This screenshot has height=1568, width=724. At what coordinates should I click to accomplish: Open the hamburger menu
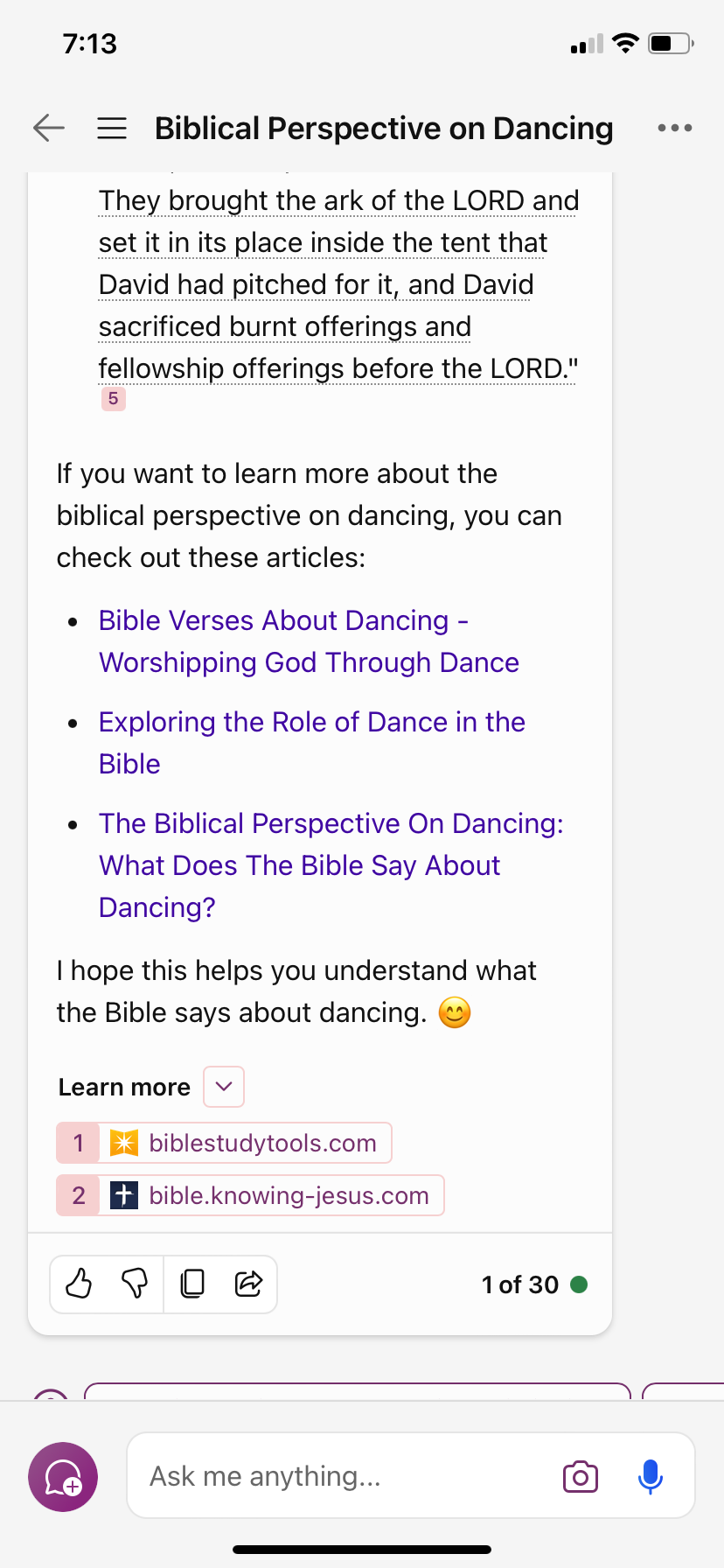(112, 128)
